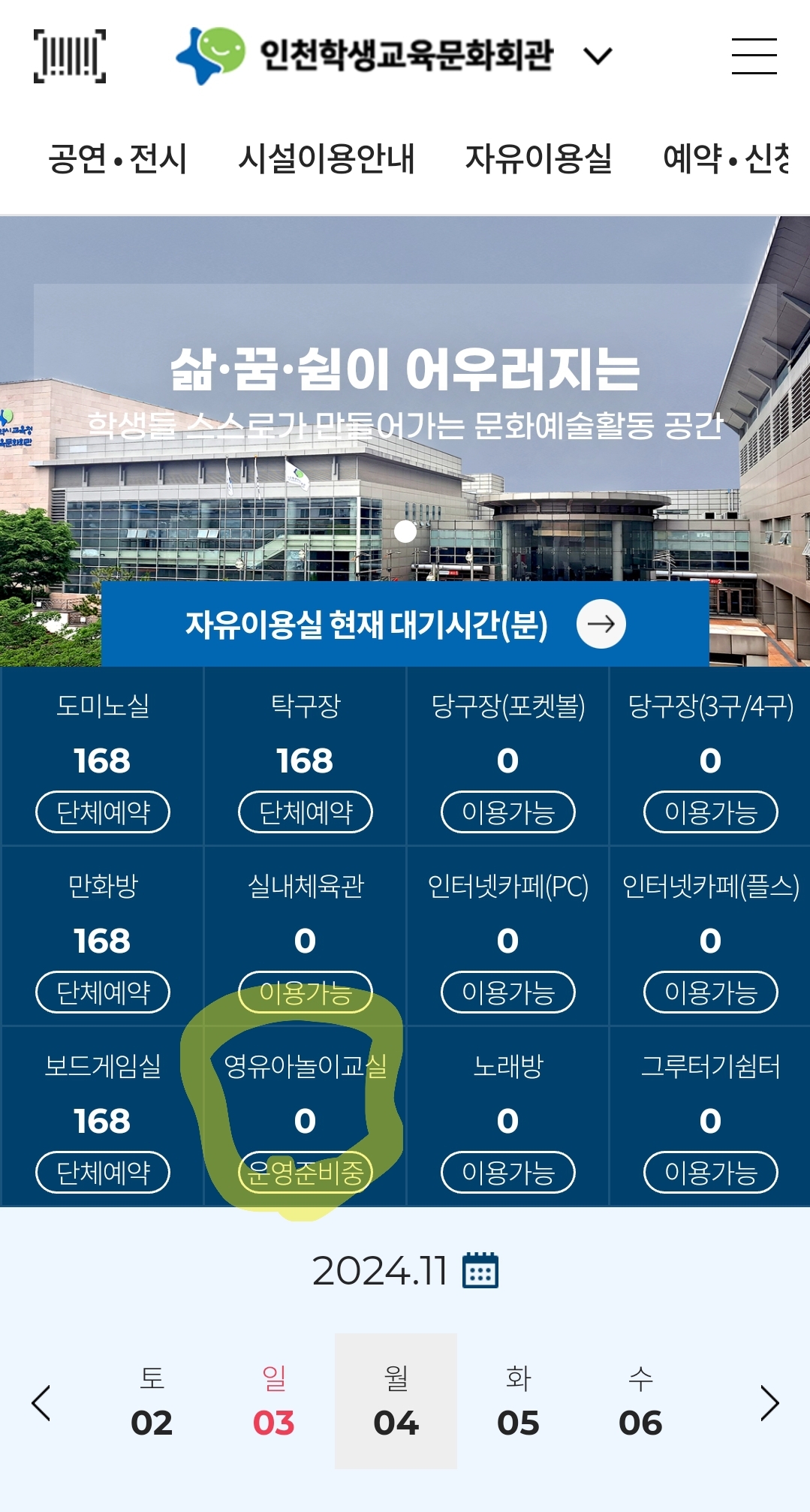Viewport: 810px width, 1512px height.
Task: Tap the 자유이용실 현재 대기시간 arrow button
Action: click(601, 624)
